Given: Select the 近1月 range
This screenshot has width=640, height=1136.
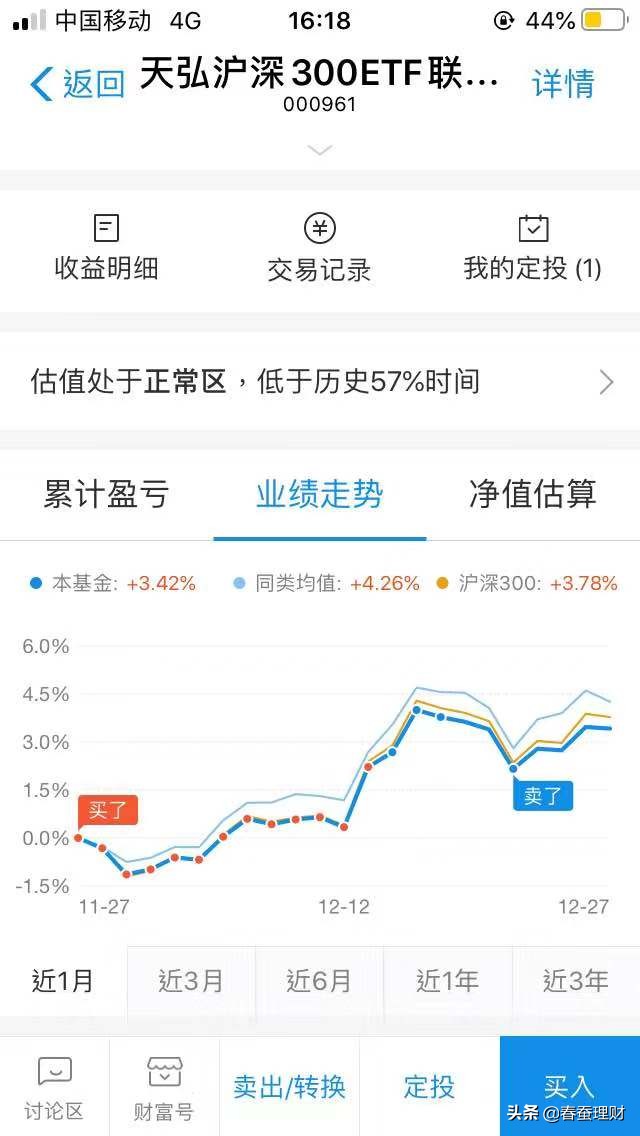Looking at the screenshot, I should (64, 981).
